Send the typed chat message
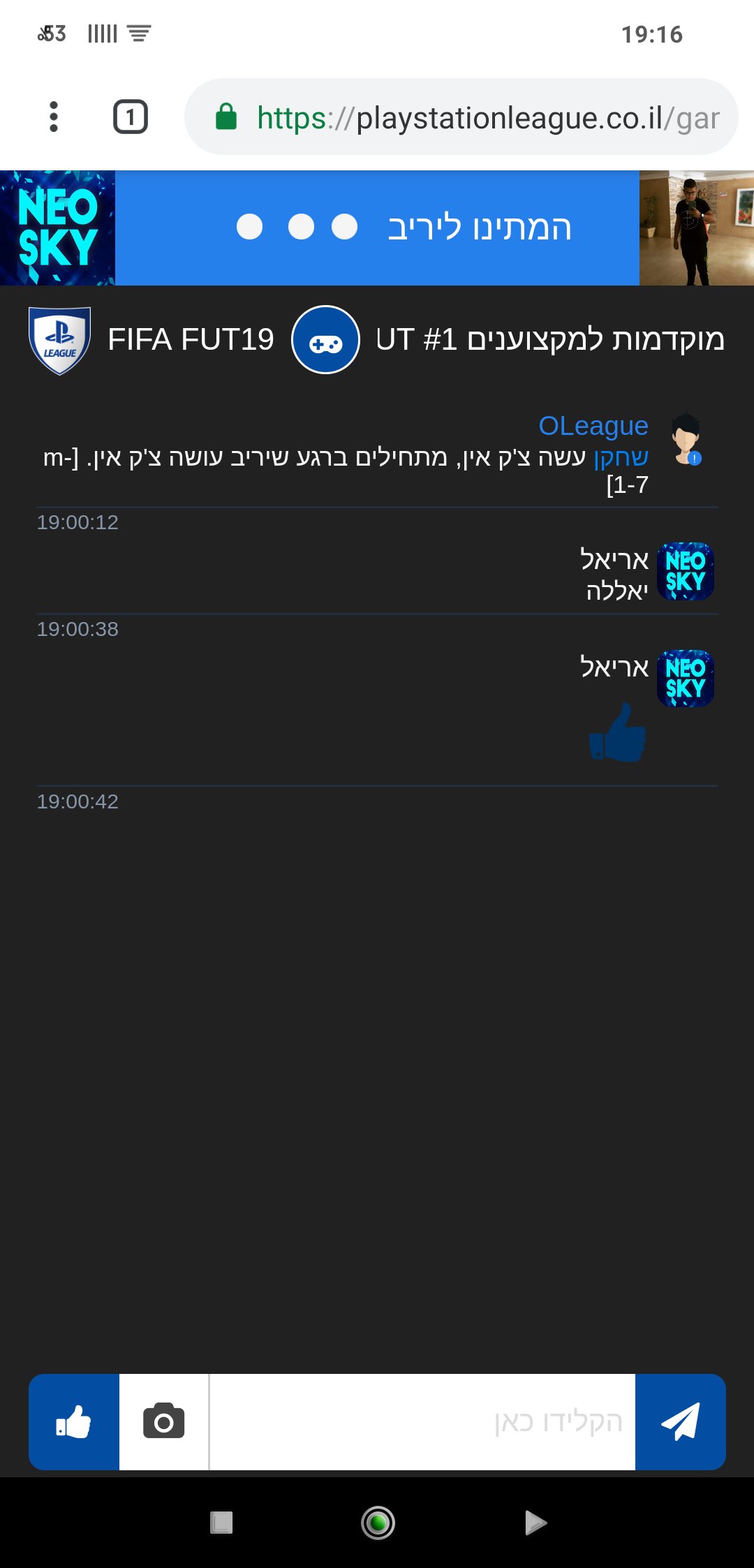The height and width of the screenshot is (1568, 754). [681, 1421]
